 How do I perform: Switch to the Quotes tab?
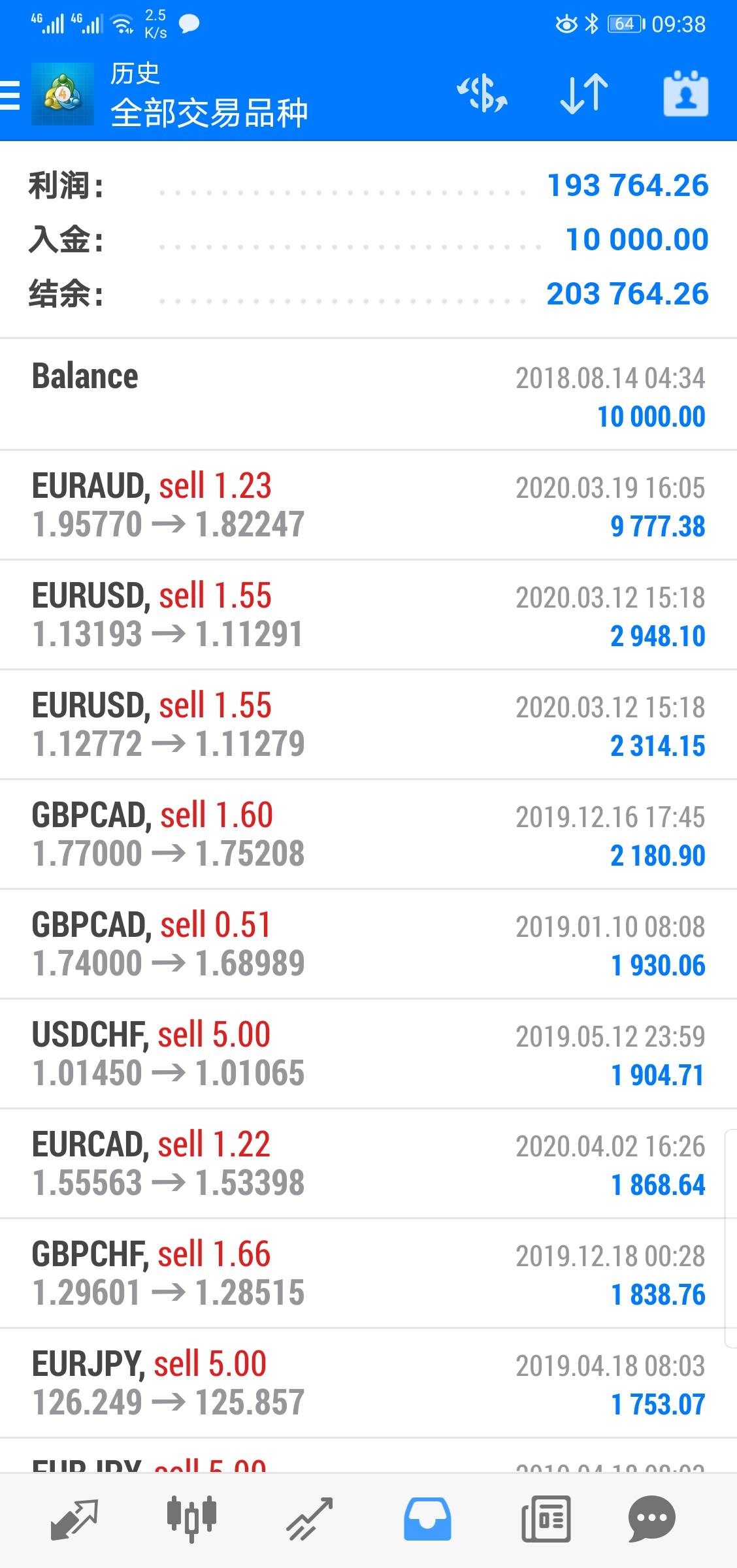(74, 1519)
